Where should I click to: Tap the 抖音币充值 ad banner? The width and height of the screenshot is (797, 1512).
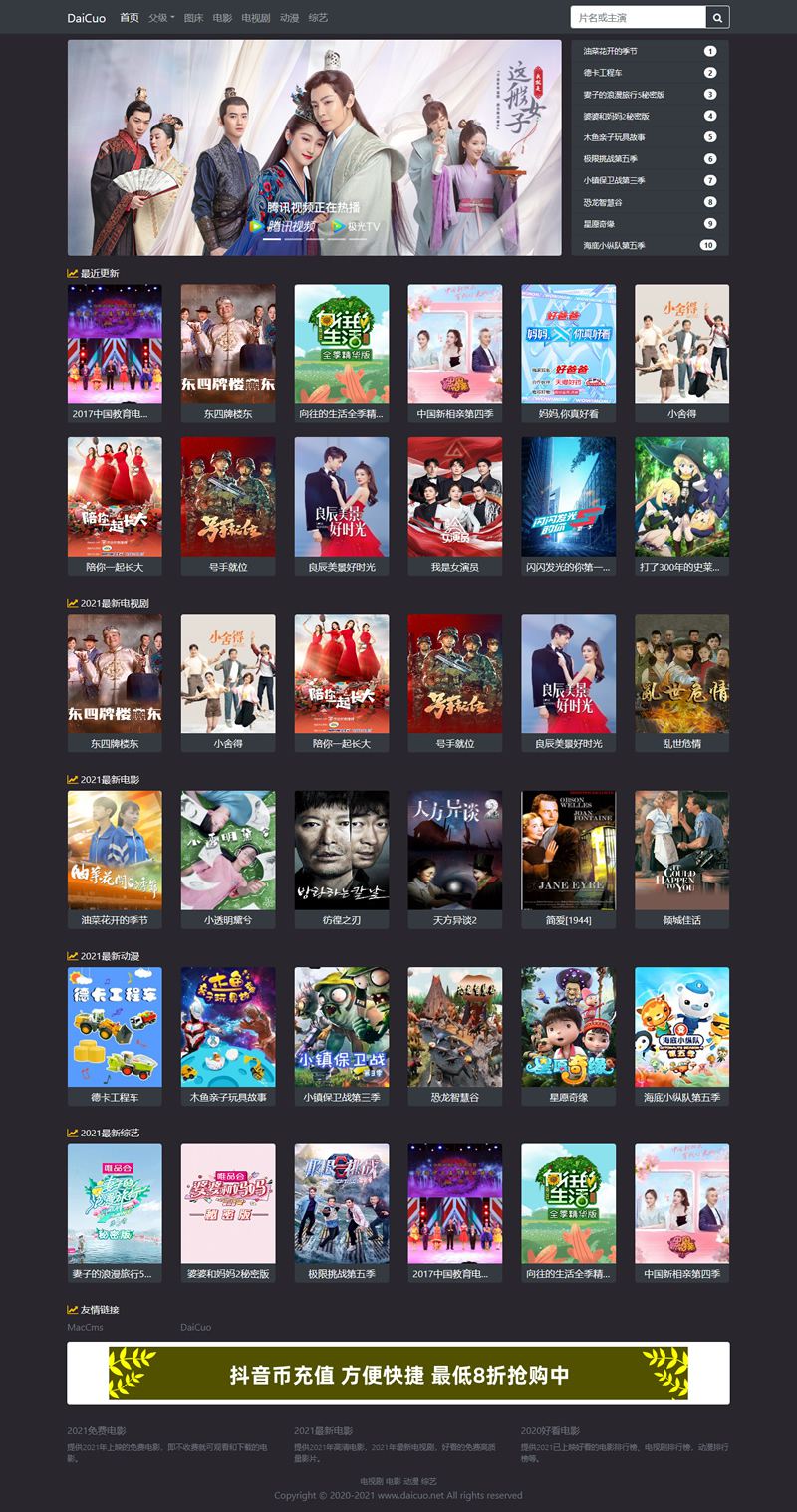pos(398,1374)
